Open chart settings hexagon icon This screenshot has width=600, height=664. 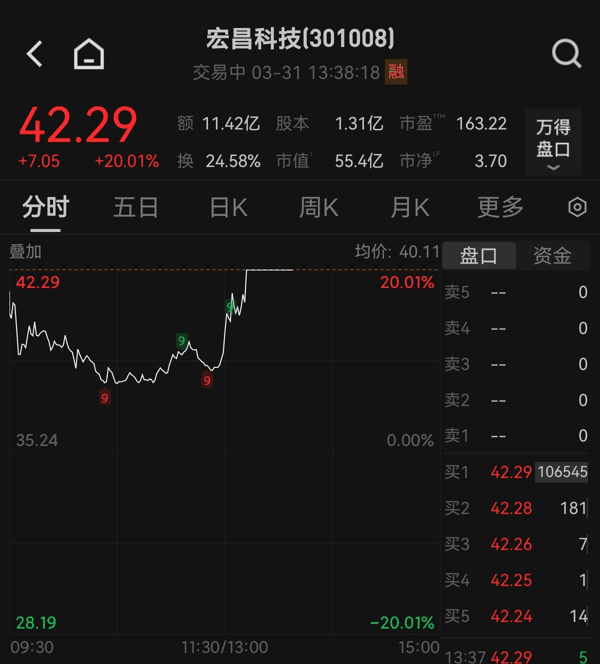coord(577,207)
